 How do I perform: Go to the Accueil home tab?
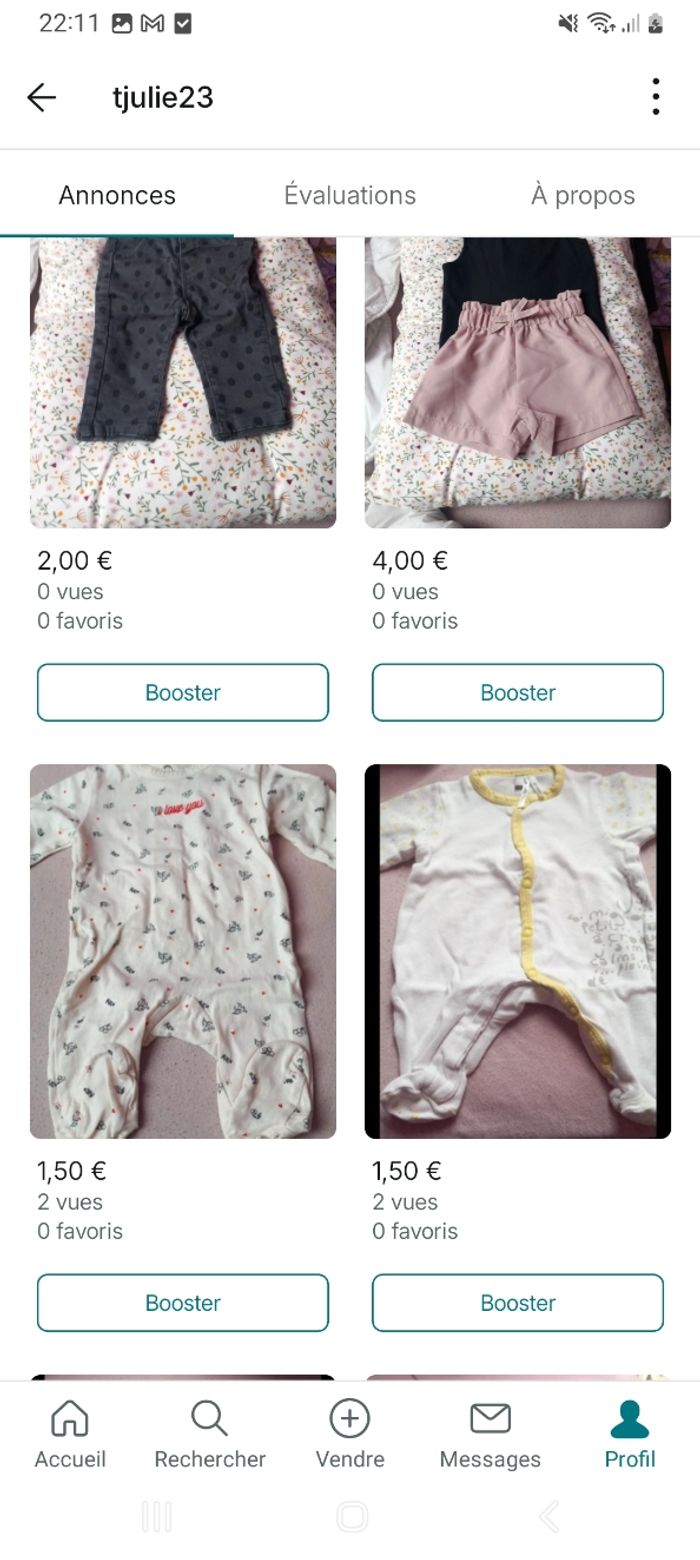pyautogui.click(x=70, y=1434)
